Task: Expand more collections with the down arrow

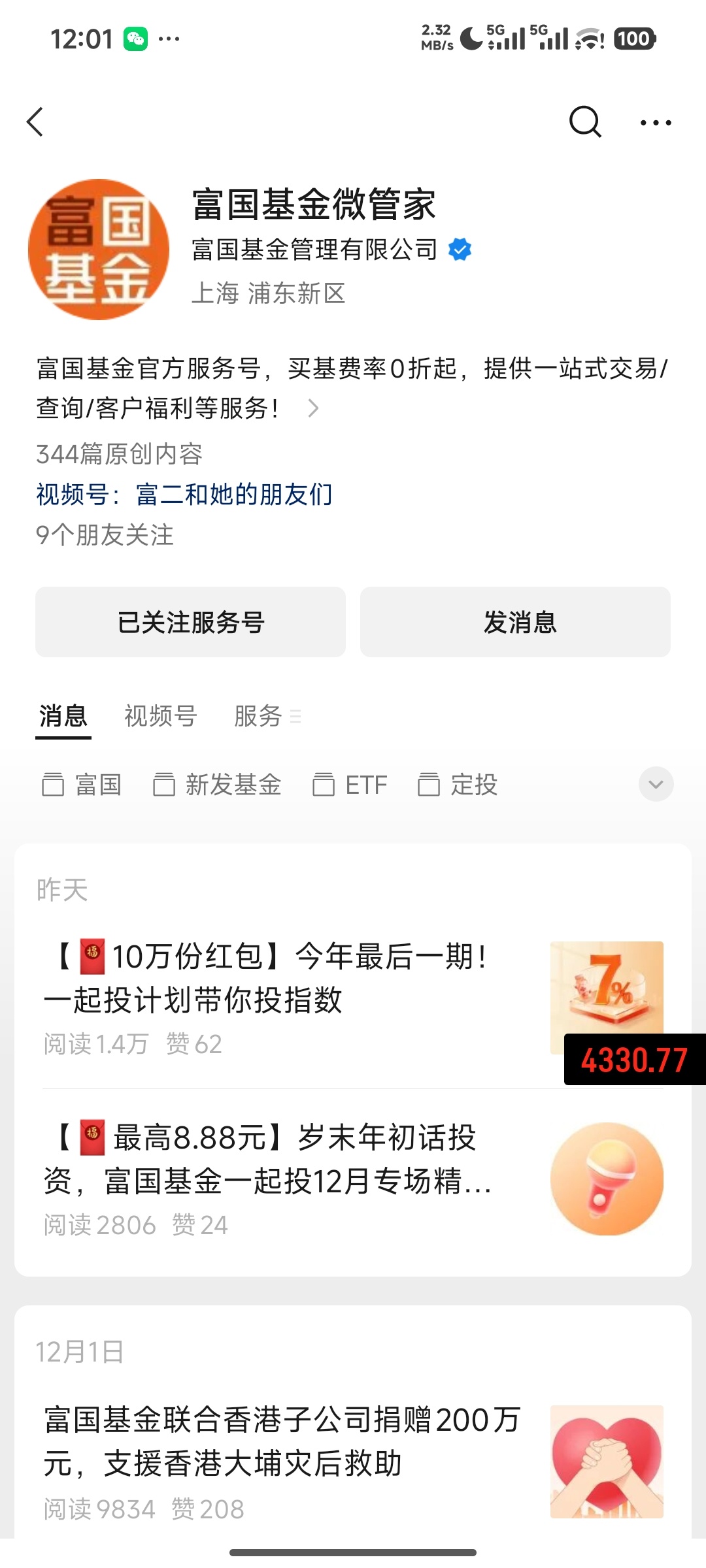Action: (656, 784)
